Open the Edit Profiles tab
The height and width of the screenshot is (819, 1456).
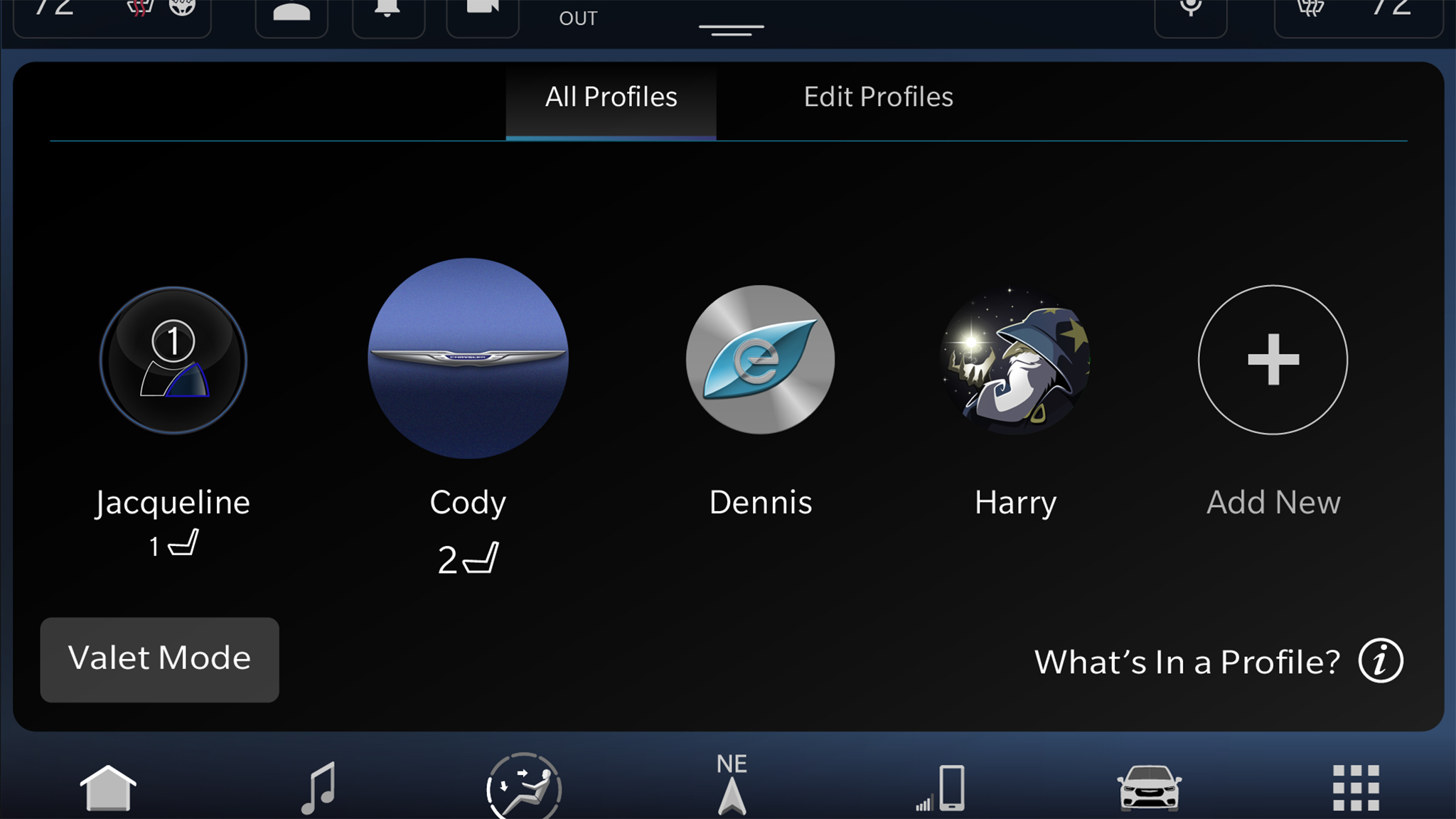pos(878,98)
